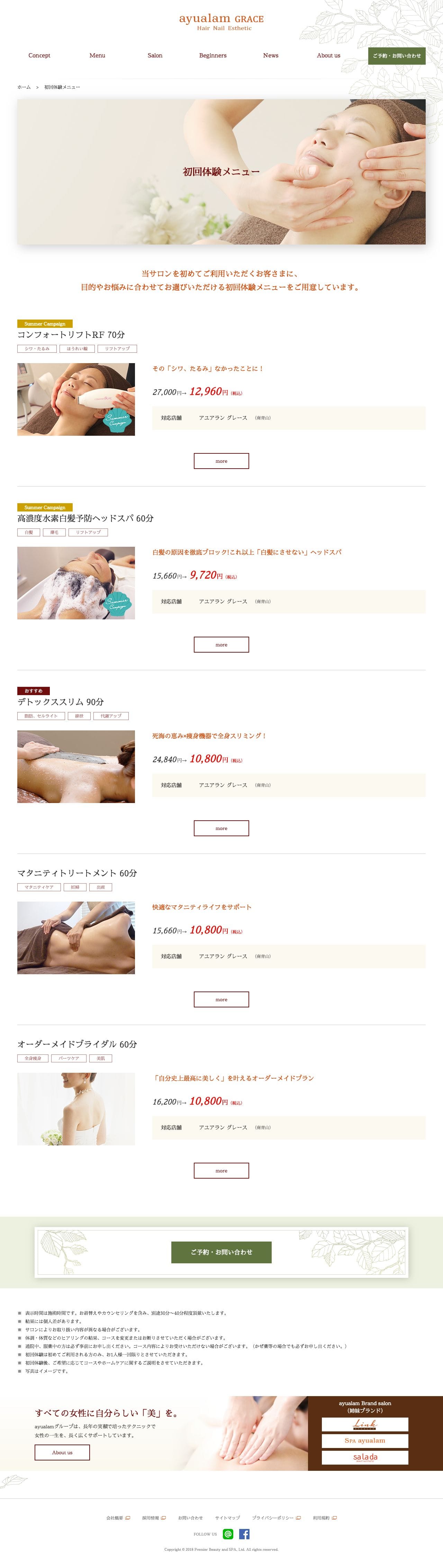Open the SPA ayualam brand link
The width and height of the screenshot is (443, 1568).
(364, 1440)
